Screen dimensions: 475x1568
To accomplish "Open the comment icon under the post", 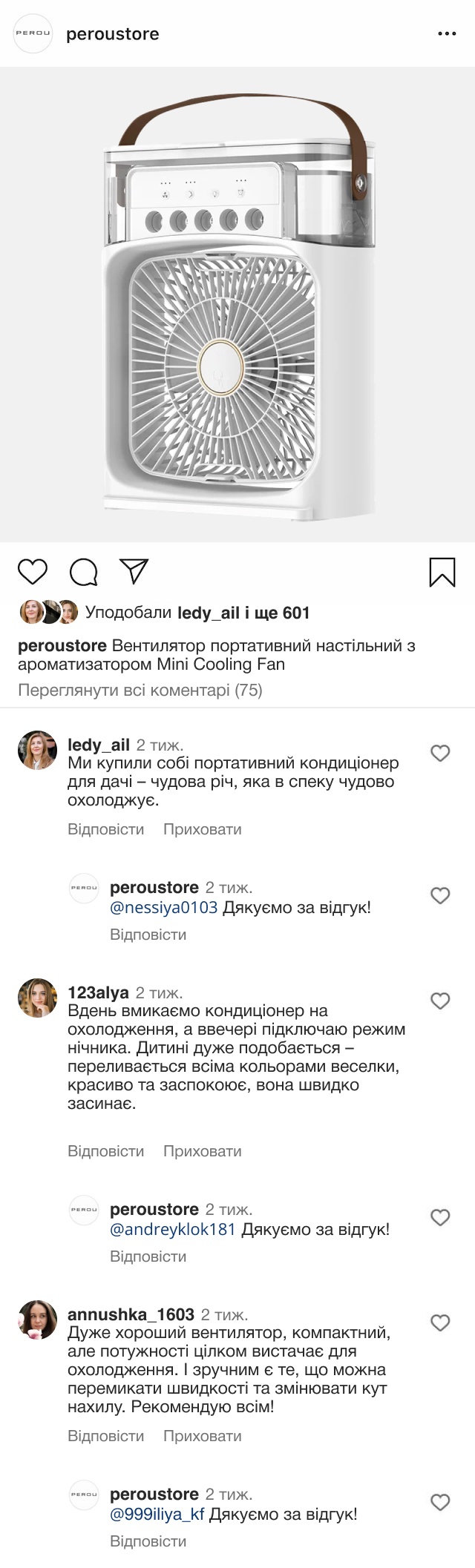I will [84, 572].
